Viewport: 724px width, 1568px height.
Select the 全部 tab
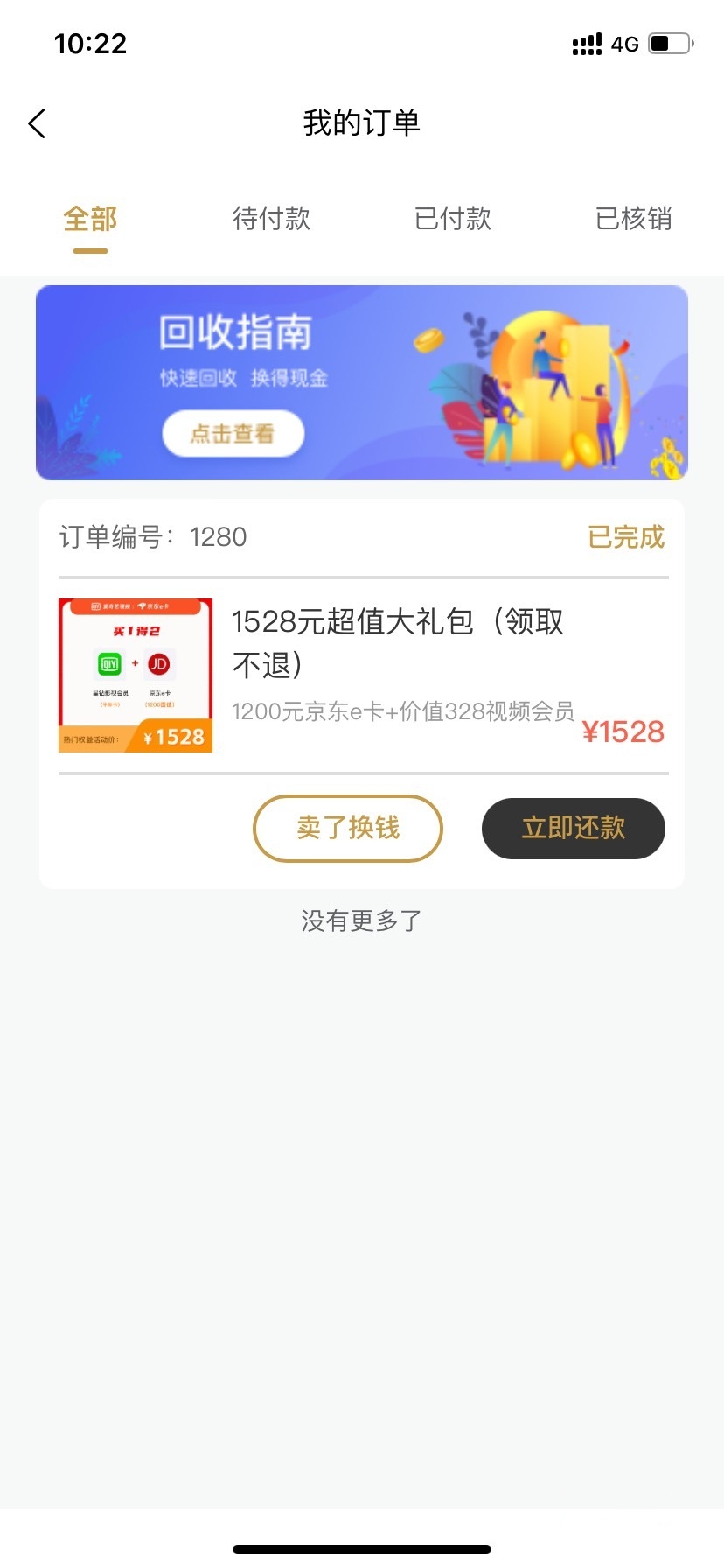(x=90, y=219)
